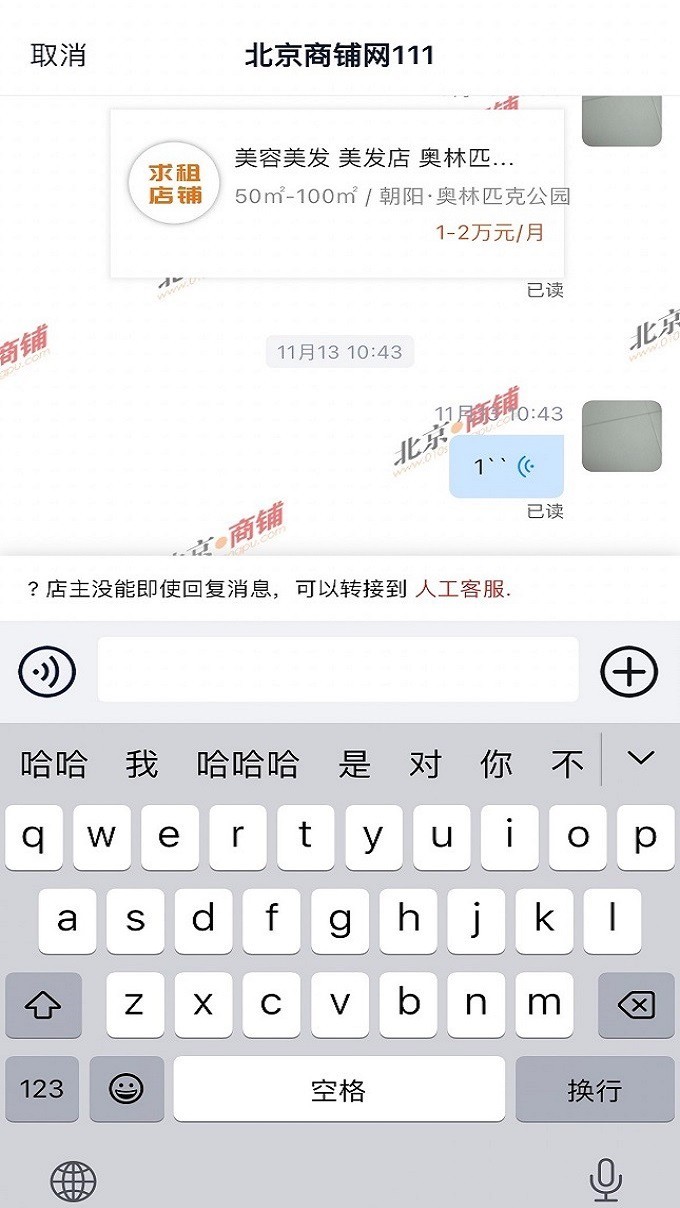Open the emoji keyboard
Viewport: 680px width, 1208px height.
[127, 1089]
